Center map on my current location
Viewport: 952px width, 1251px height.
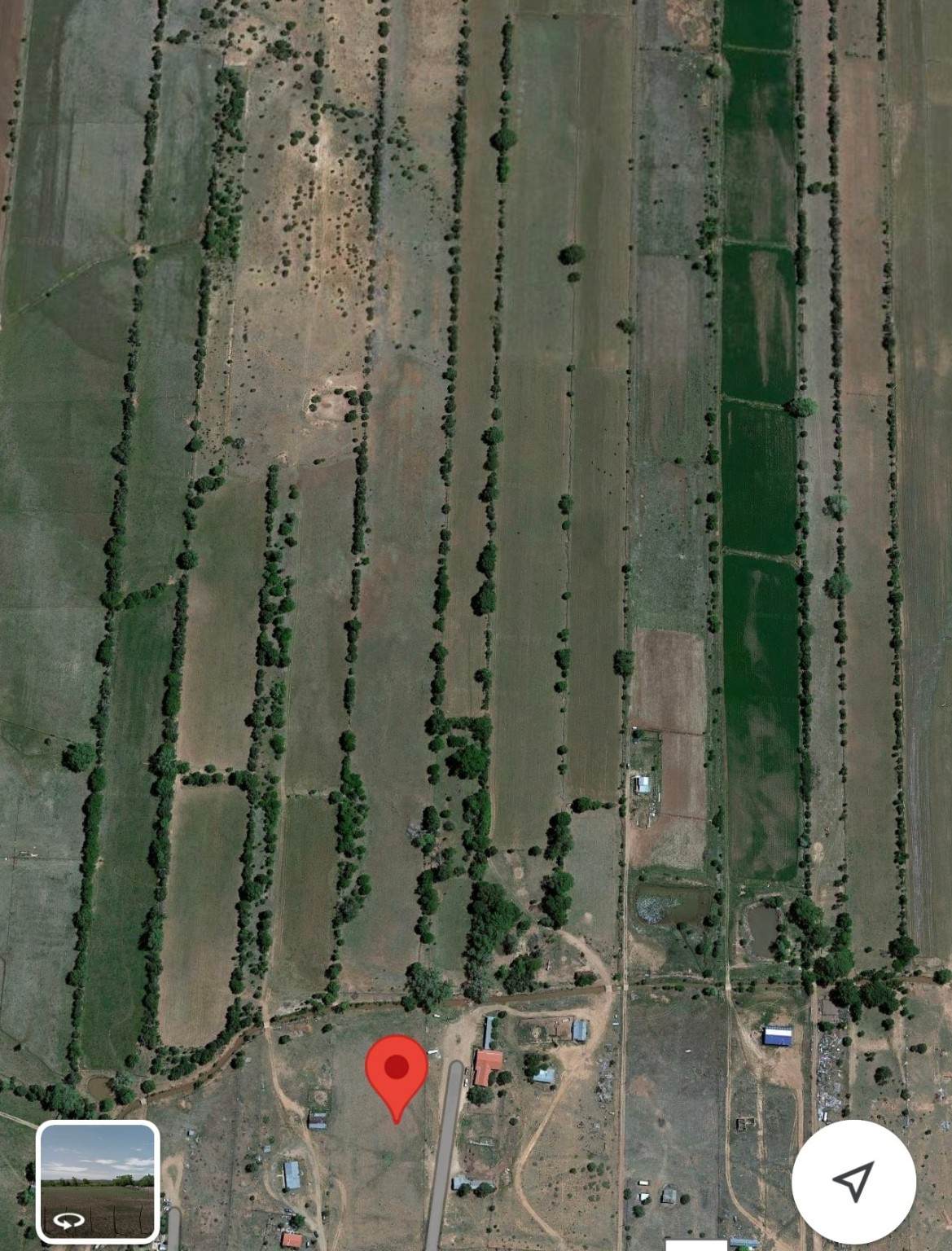(x=853, y=1180)
